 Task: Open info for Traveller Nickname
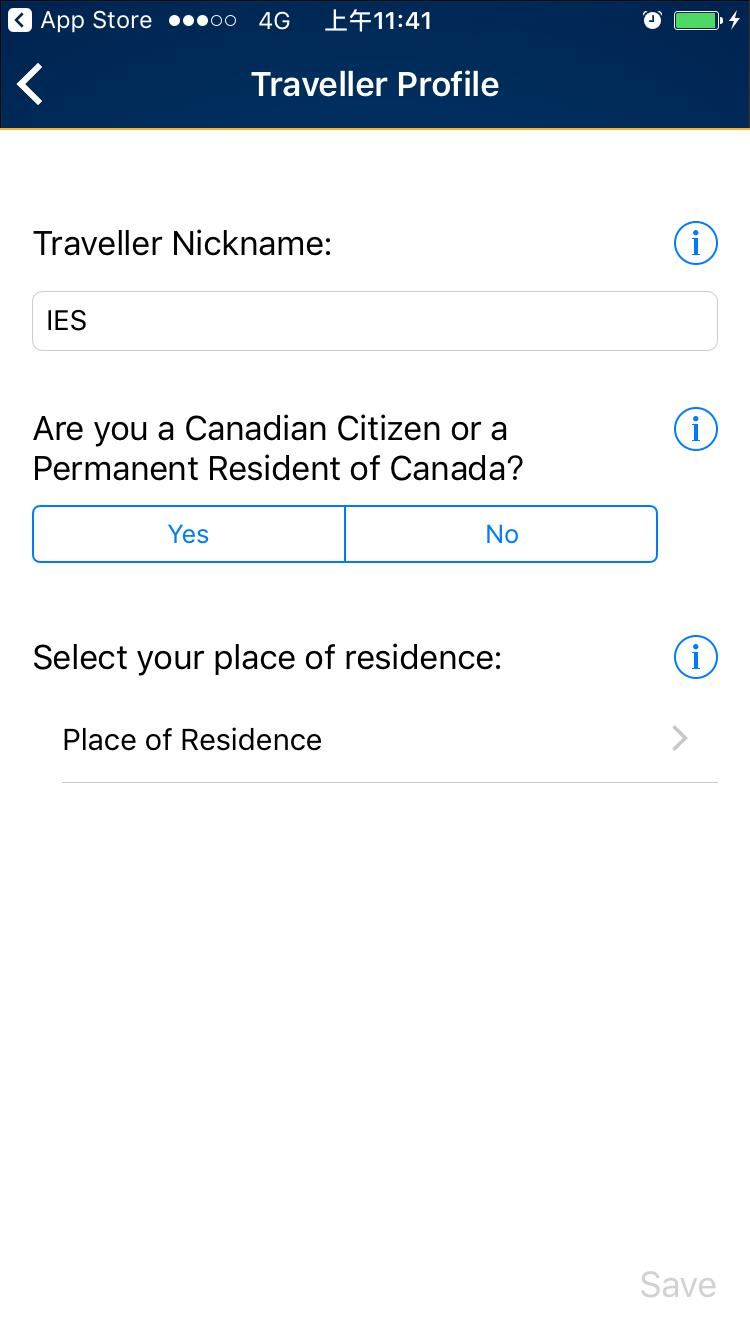point(696,243)
